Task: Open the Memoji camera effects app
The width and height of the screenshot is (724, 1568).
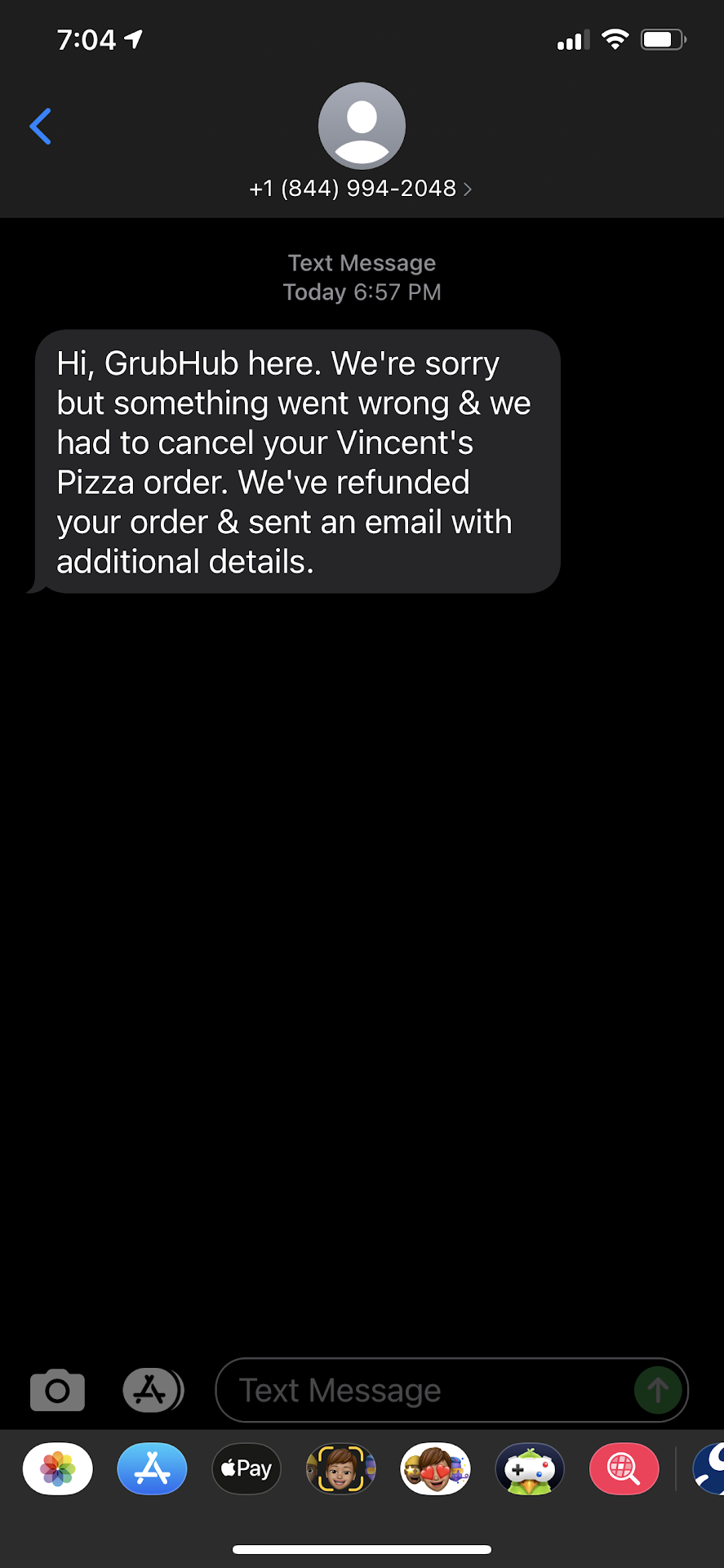Action: (341, 1469)
